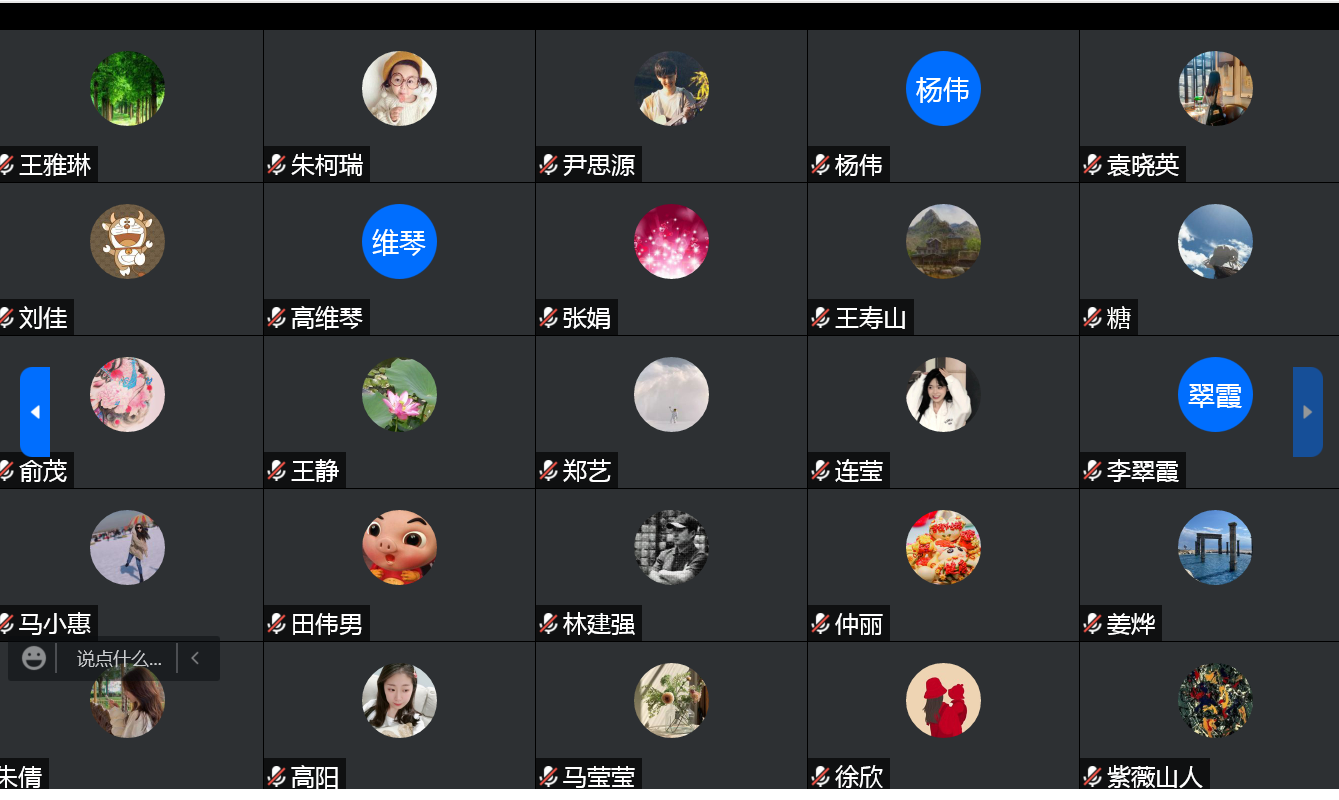Select 连莹's participant tile
Screen dimensions: 1339x800
[943, 411]
